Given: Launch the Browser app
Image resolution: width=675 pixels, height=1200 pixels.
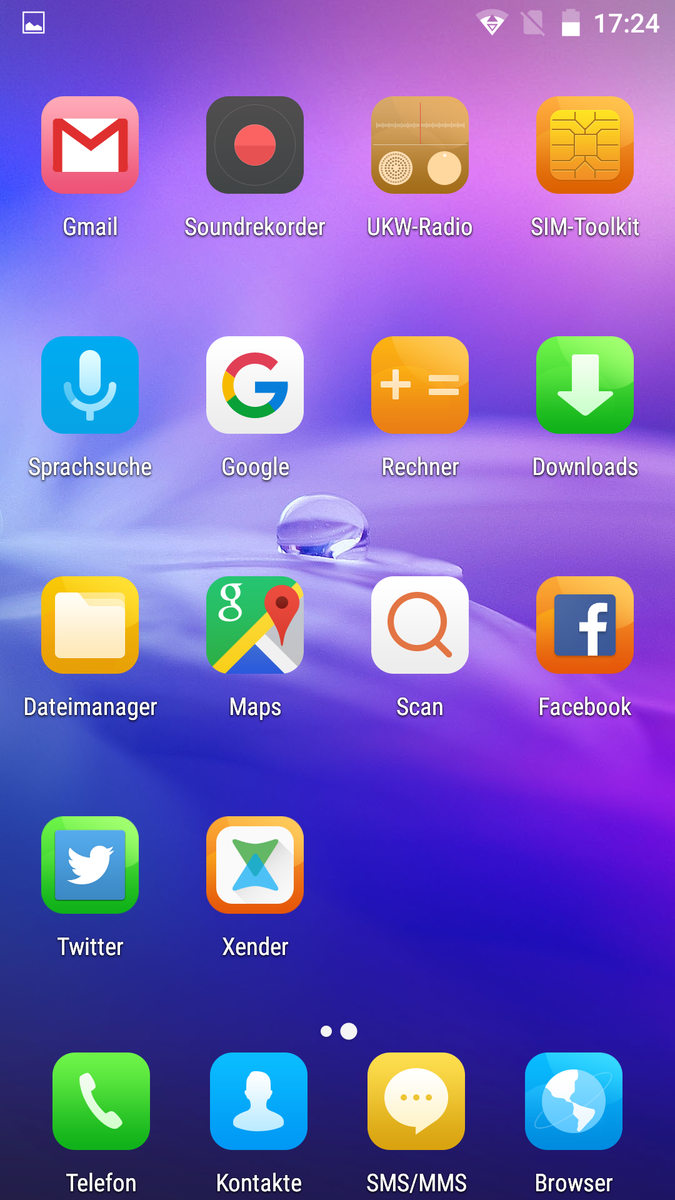Looking at the screenshot, I should click(573, 1101).
